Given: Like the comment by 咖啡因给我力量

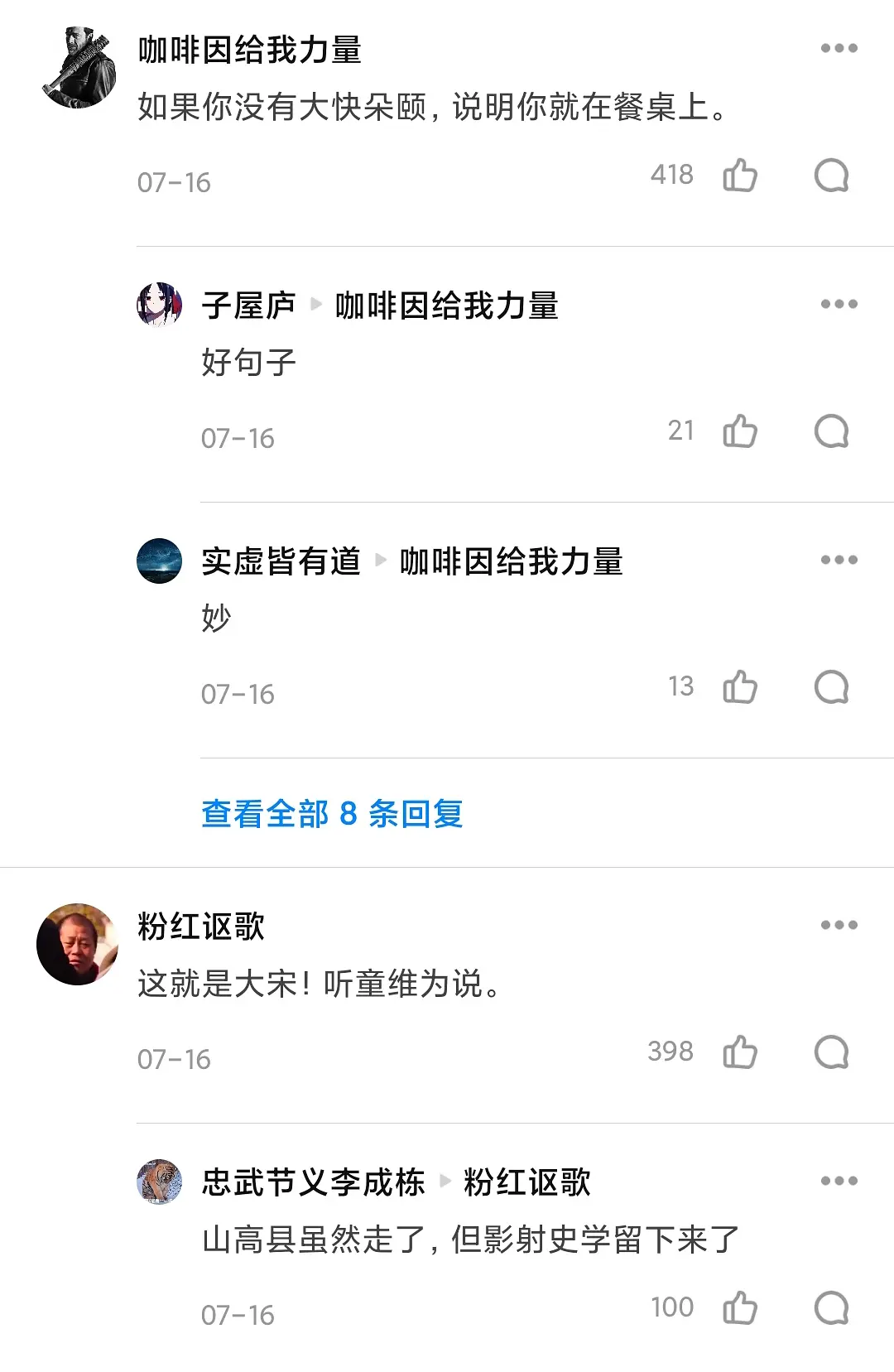Looking at the screenshot, I should [739, 176].
